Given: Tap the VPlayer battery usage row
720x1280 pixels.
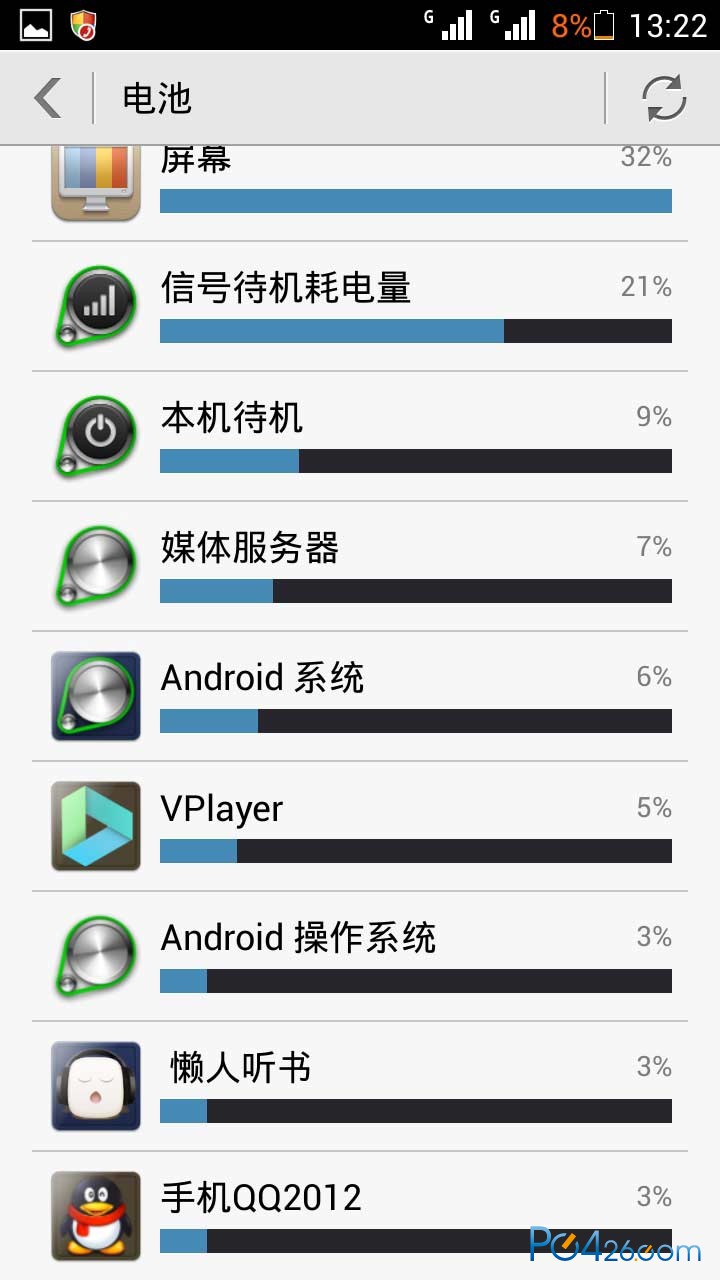Looking at the screenshot, I should (360, 826).
